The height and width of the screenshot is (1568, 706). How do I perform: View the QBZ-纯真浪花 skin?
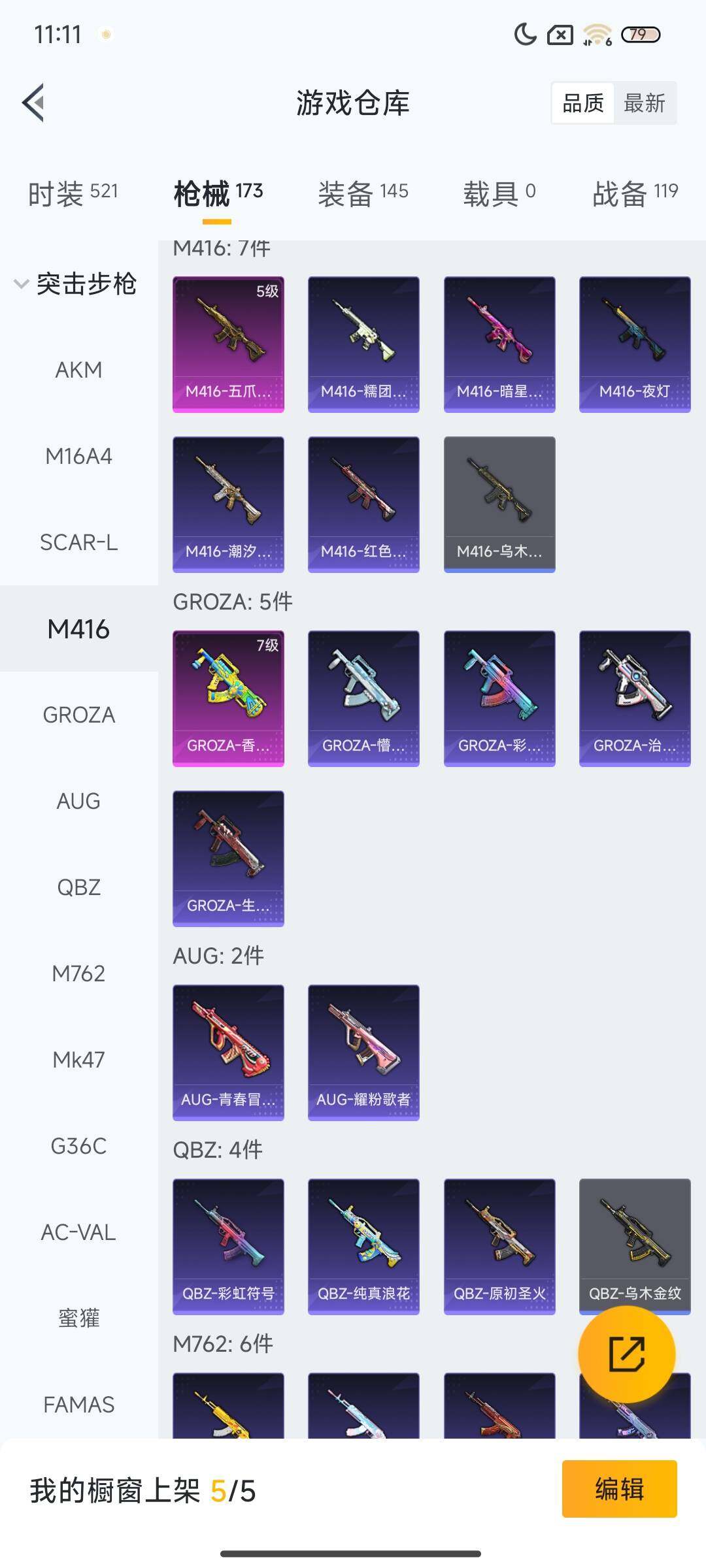(x=363, y=1246)
